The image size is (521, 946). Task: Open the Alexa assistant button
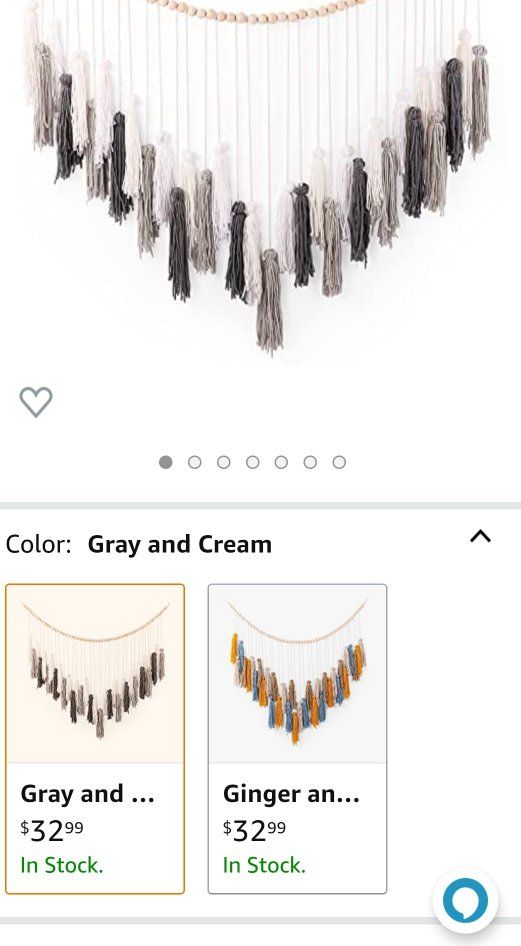pos(465,901)
